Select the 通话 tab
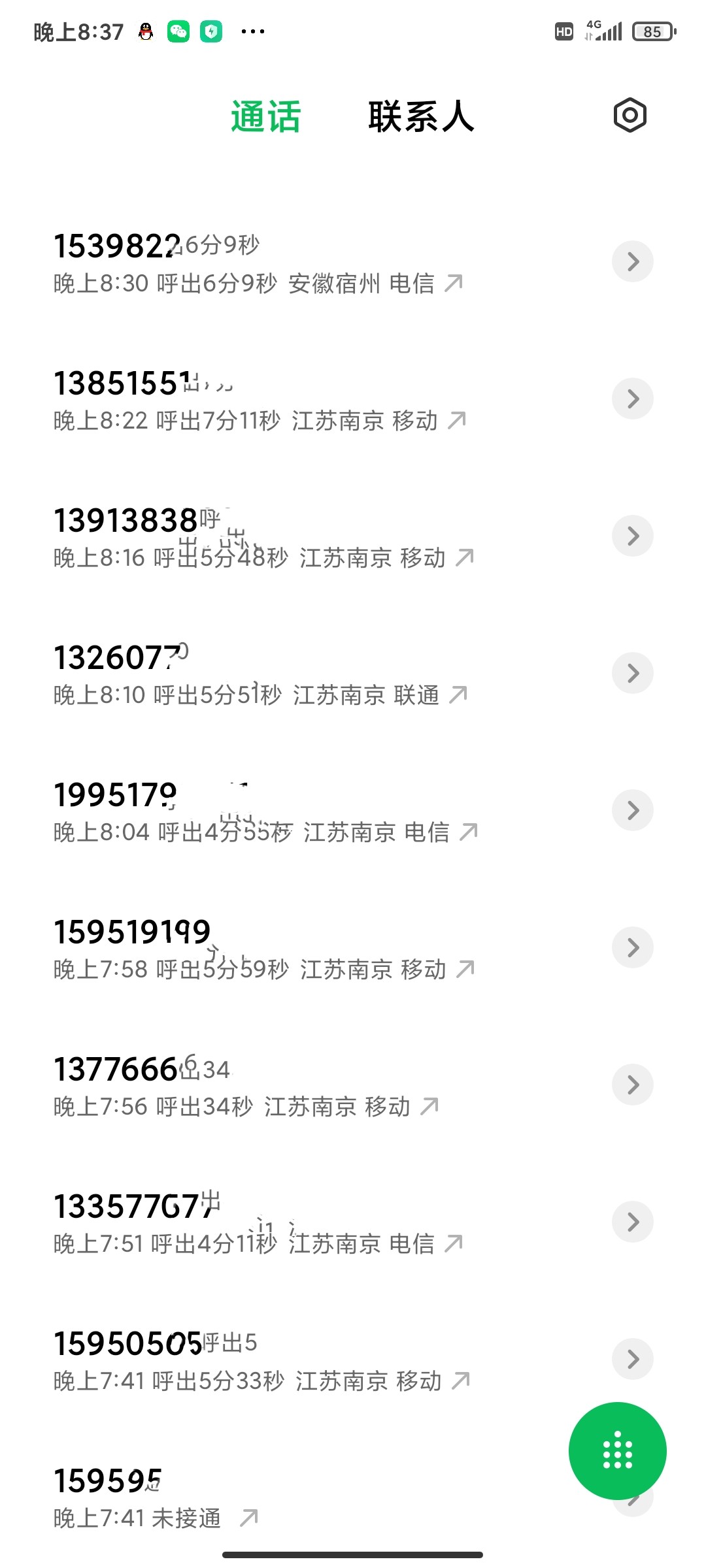The image size is (706, 1568). coord(266,117)
